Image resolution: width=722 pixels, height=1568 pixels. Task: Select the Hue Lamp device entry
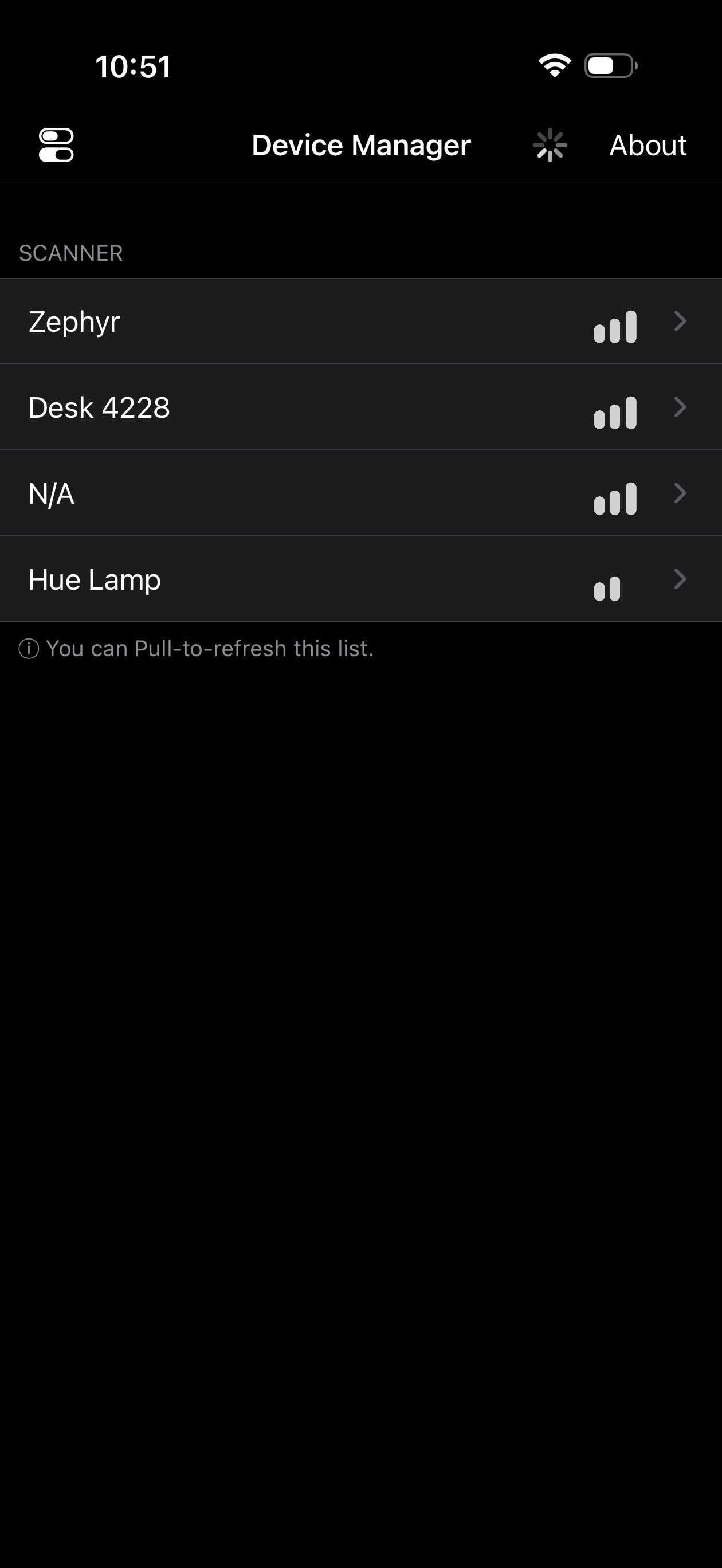coord(244,579)
